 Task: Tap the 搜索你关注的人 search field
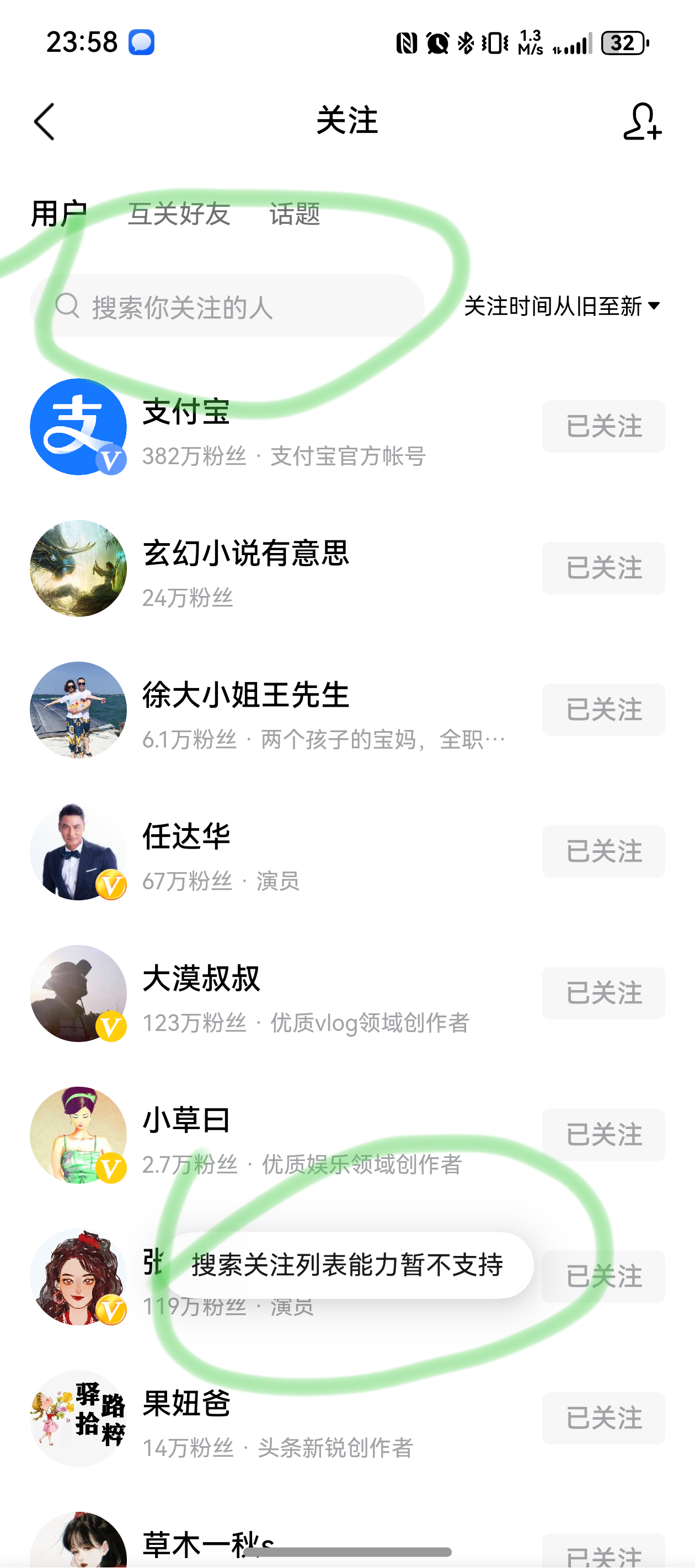227,306
